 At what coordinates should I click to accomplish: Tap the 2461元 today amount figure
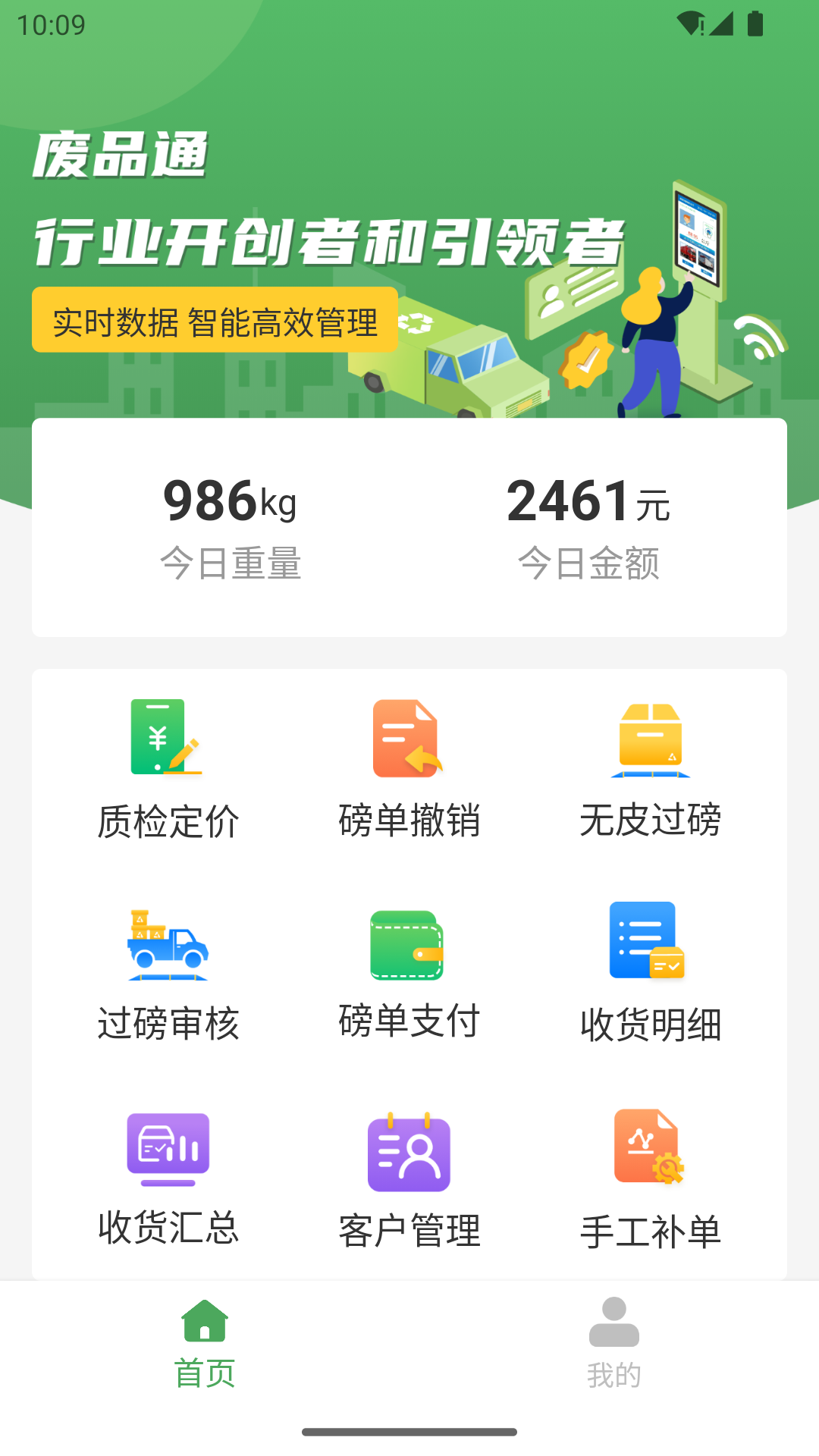(x=591, y=500)
